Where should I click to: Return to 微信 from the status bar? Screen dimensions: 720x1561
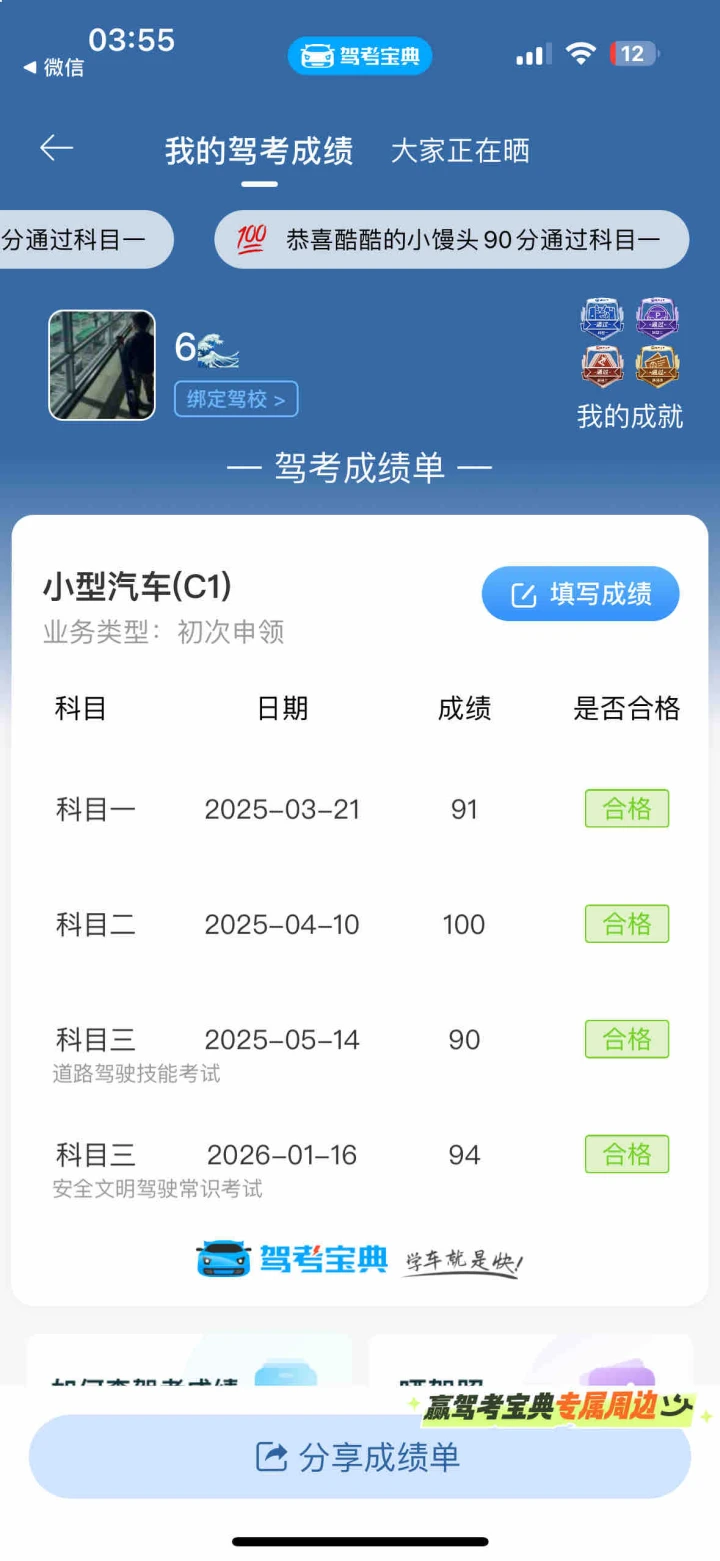54,67
